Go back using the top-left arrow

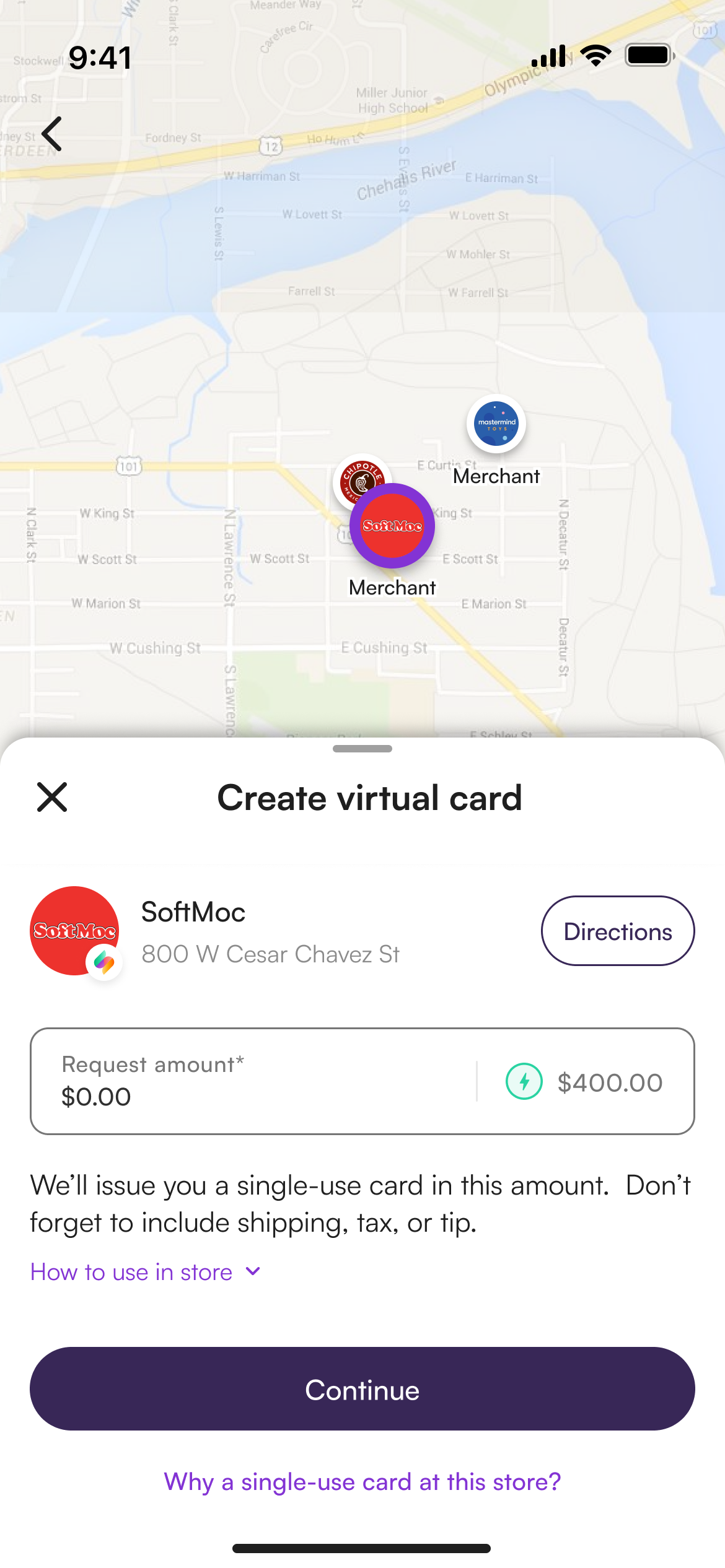[52, 134]
